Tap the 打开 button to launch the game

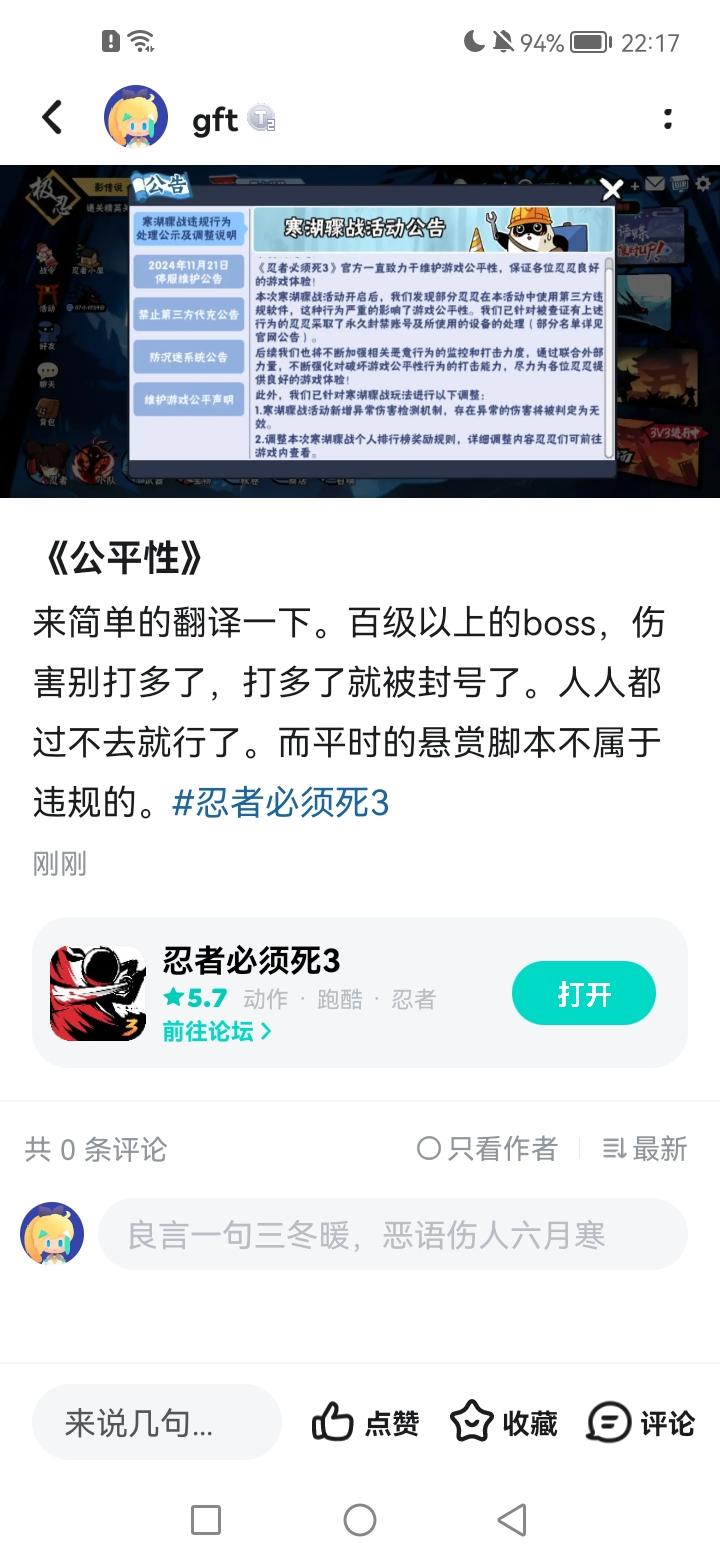(583, 992)
